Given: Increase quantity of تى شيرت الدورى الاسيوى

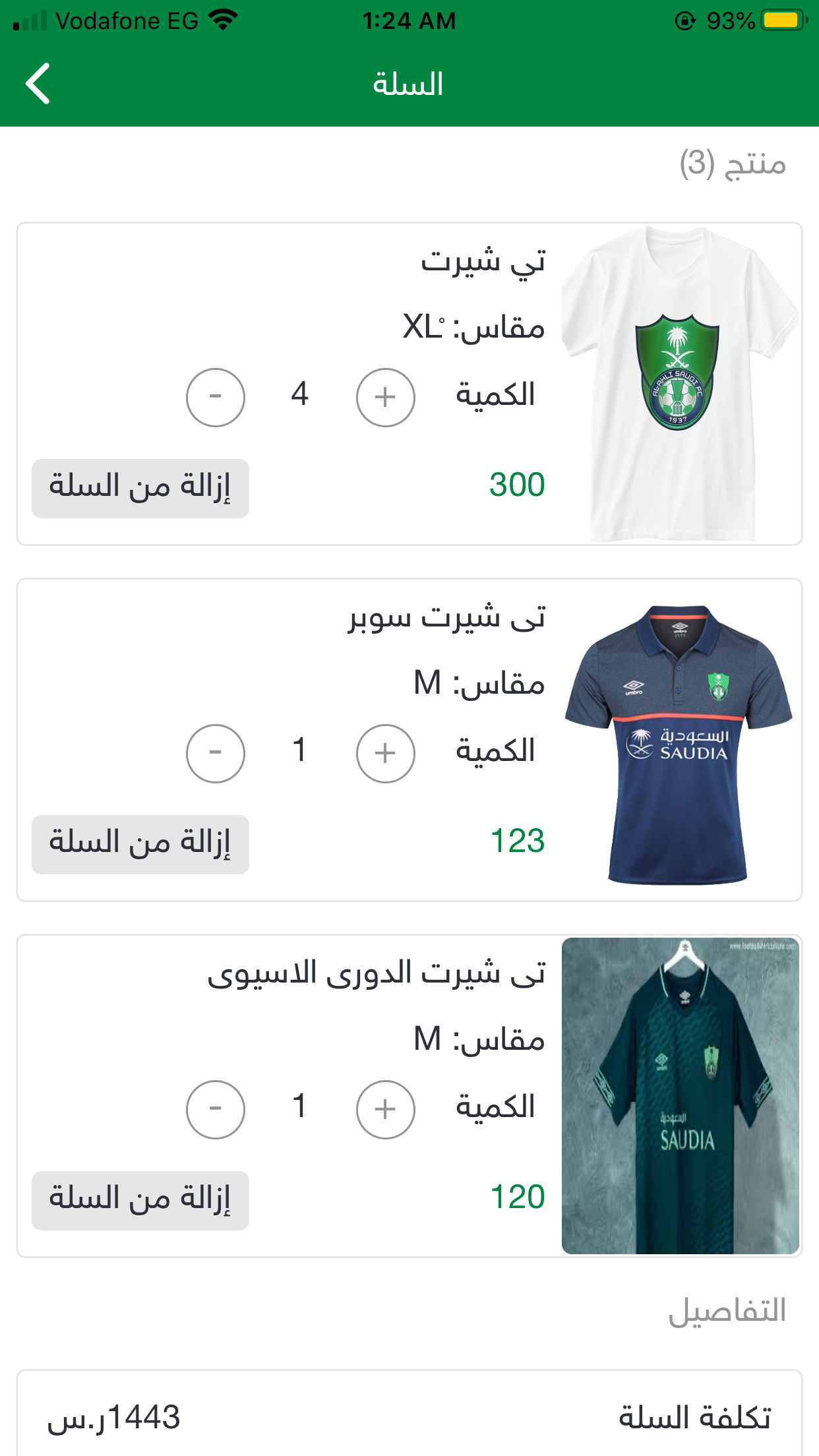Looking at the screenshot, I should pos(386,1110).
